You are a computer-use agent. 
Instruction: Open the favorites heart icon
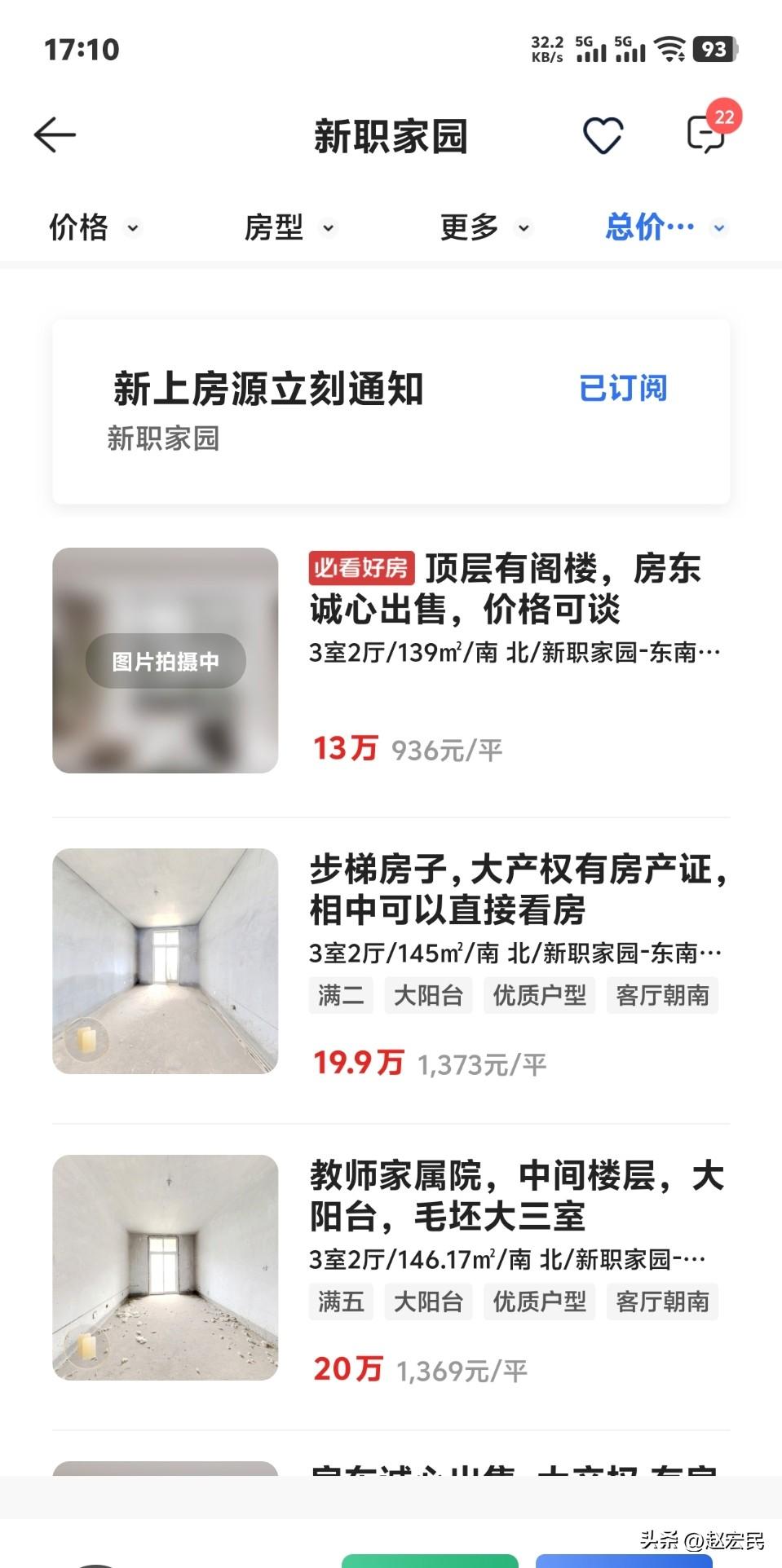[x=602, y=135]
